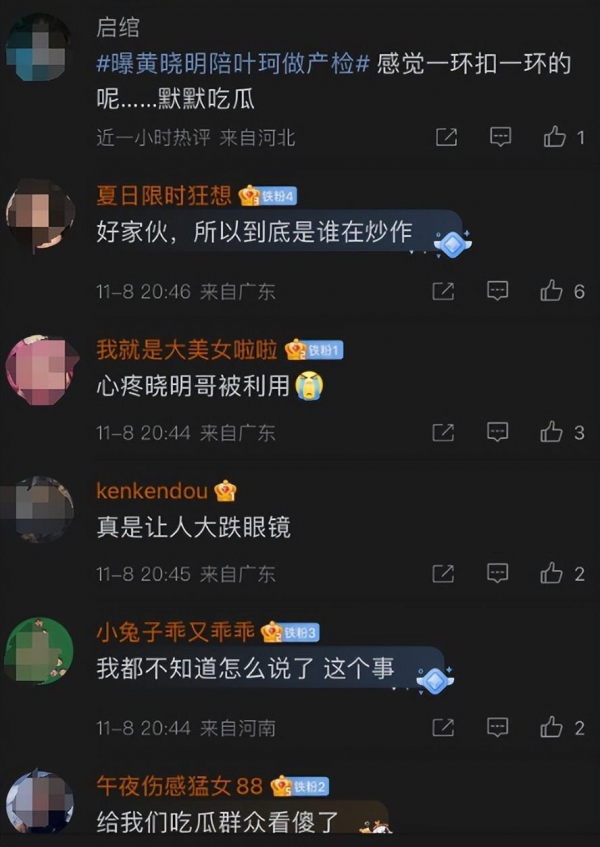Viewport: 600px width, 847px height.
Task: Share 小兔子乖又乖乖's comment
Action: (x=443, y=727)
